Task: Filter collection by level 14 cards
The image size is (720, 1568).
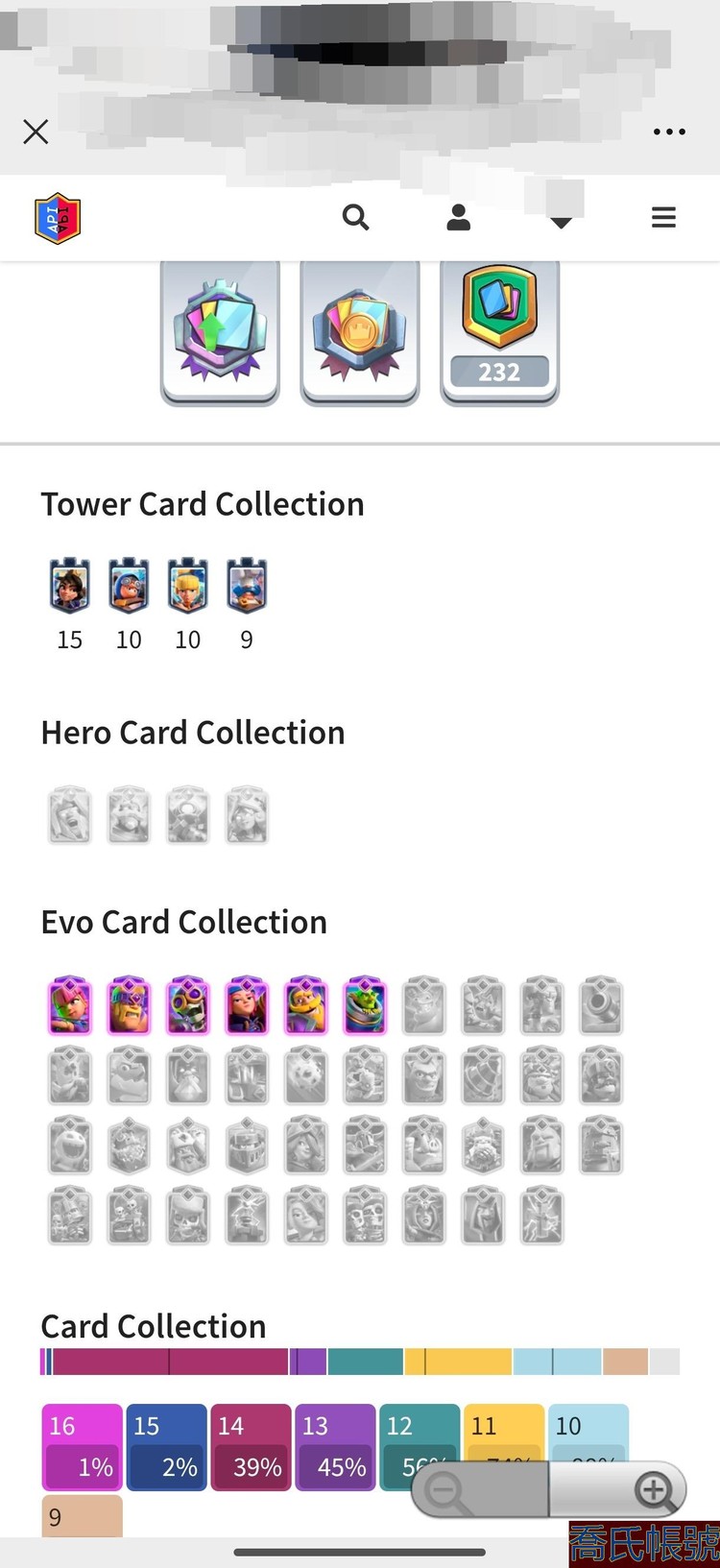Action: 251,1447
